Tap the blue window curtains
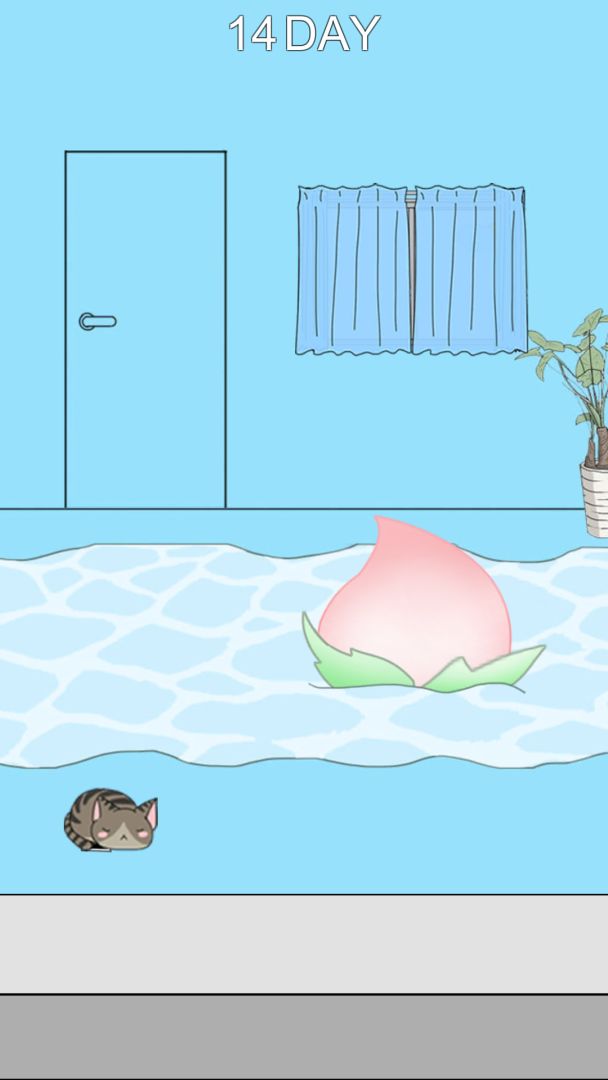The height and width of the screenshot is (1080, 608). tap(411, 270)
